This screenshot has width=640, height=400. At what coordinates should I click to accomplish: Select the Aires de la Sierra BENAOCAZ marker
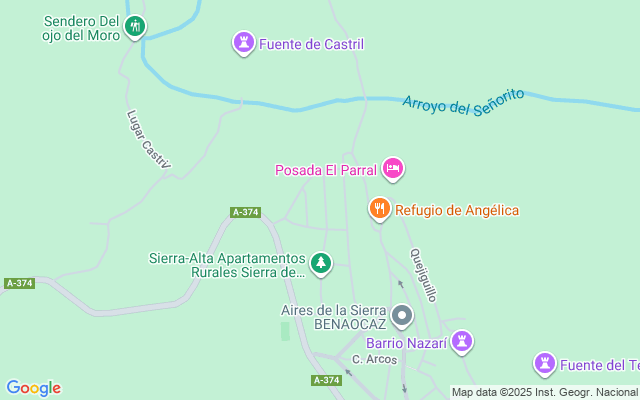[x=402, y=316]
